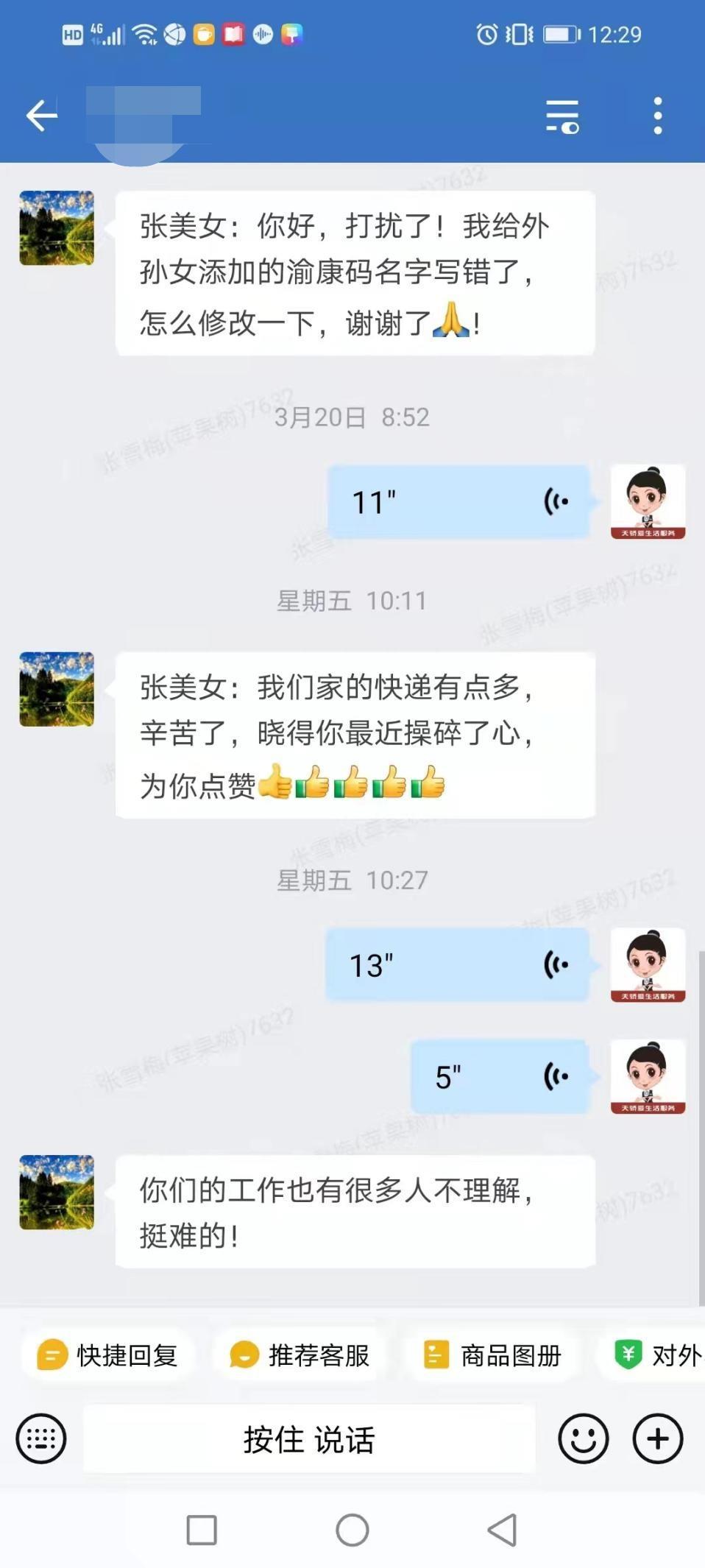Play the 11-second voice message
This screenshot has height=1568, width=705.
point(458,502)
